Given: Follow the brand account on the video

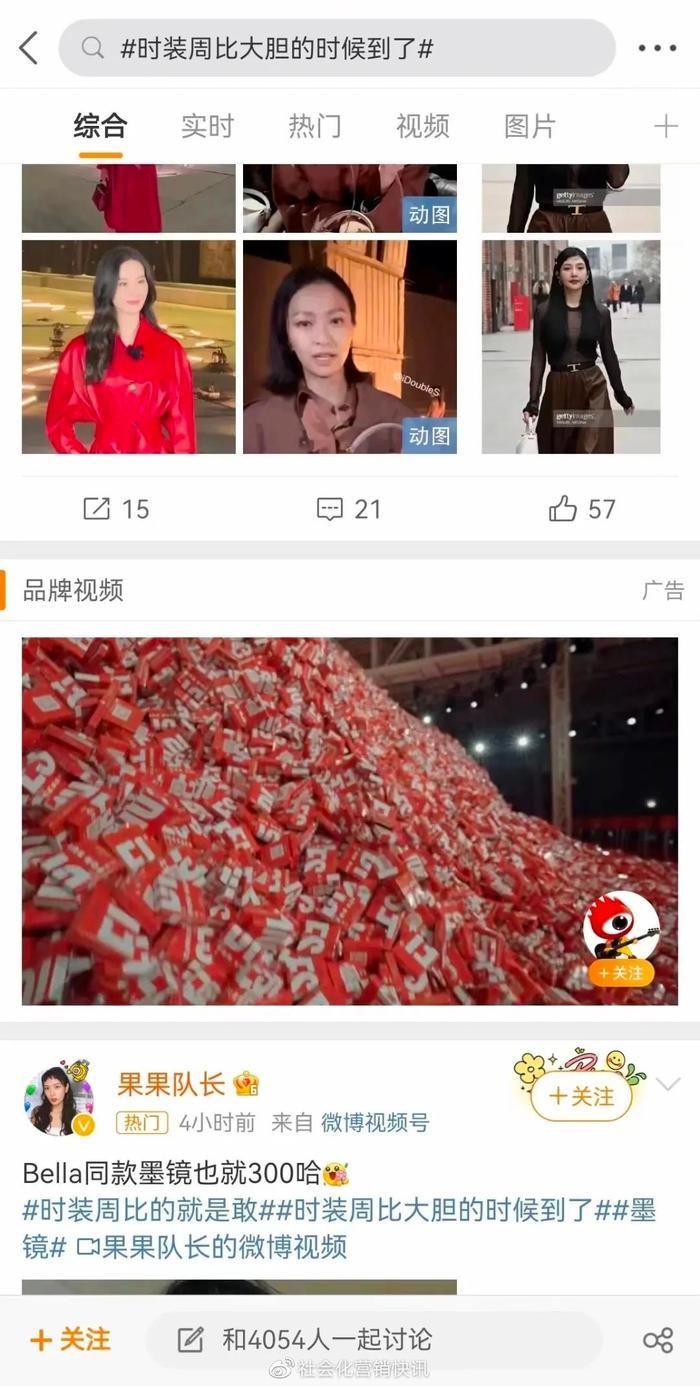Looking at the screenshot, I should click(x=620, y=972).
